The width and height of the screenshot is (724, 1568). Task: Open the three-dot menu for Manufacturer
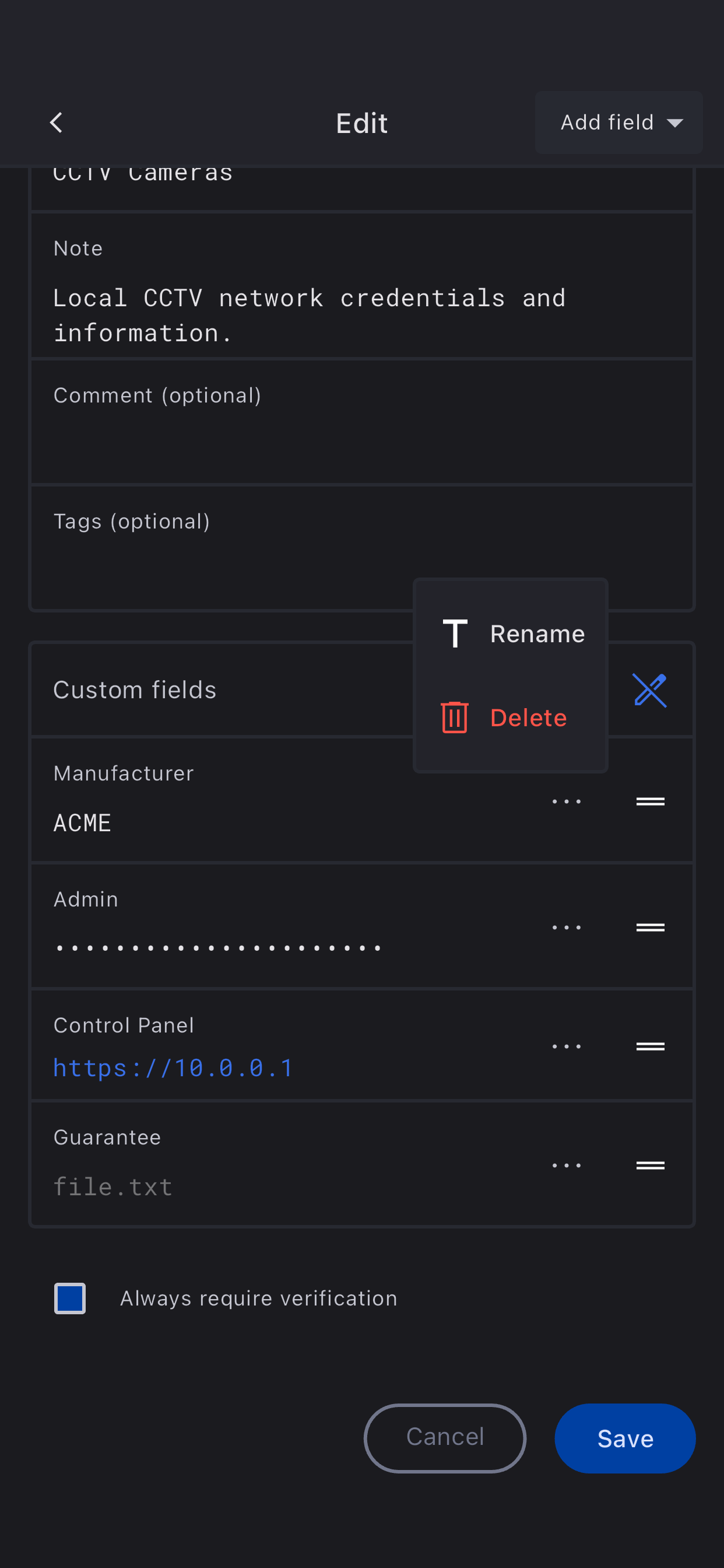(x=567, y=801)
